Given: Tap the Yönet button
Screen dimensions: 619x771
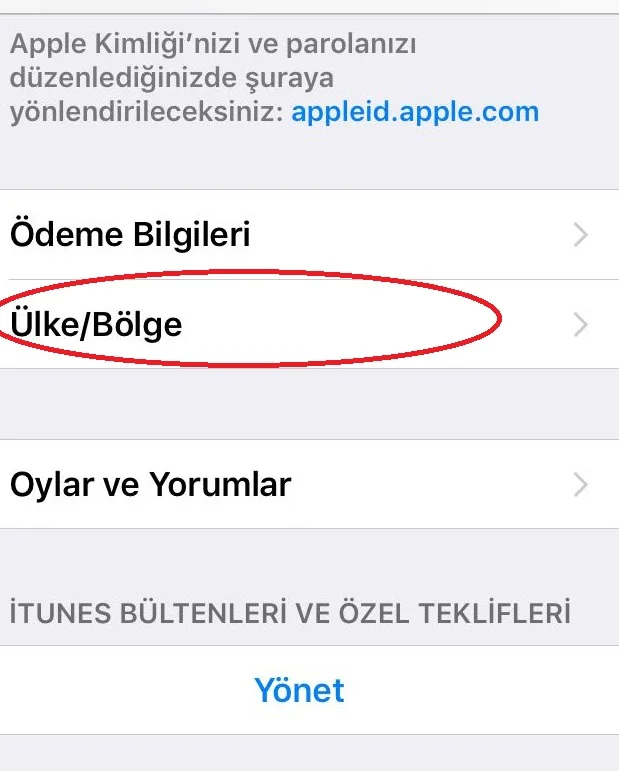Looking at the screenshot, I should pyautogui.click(x=299, y=690).
